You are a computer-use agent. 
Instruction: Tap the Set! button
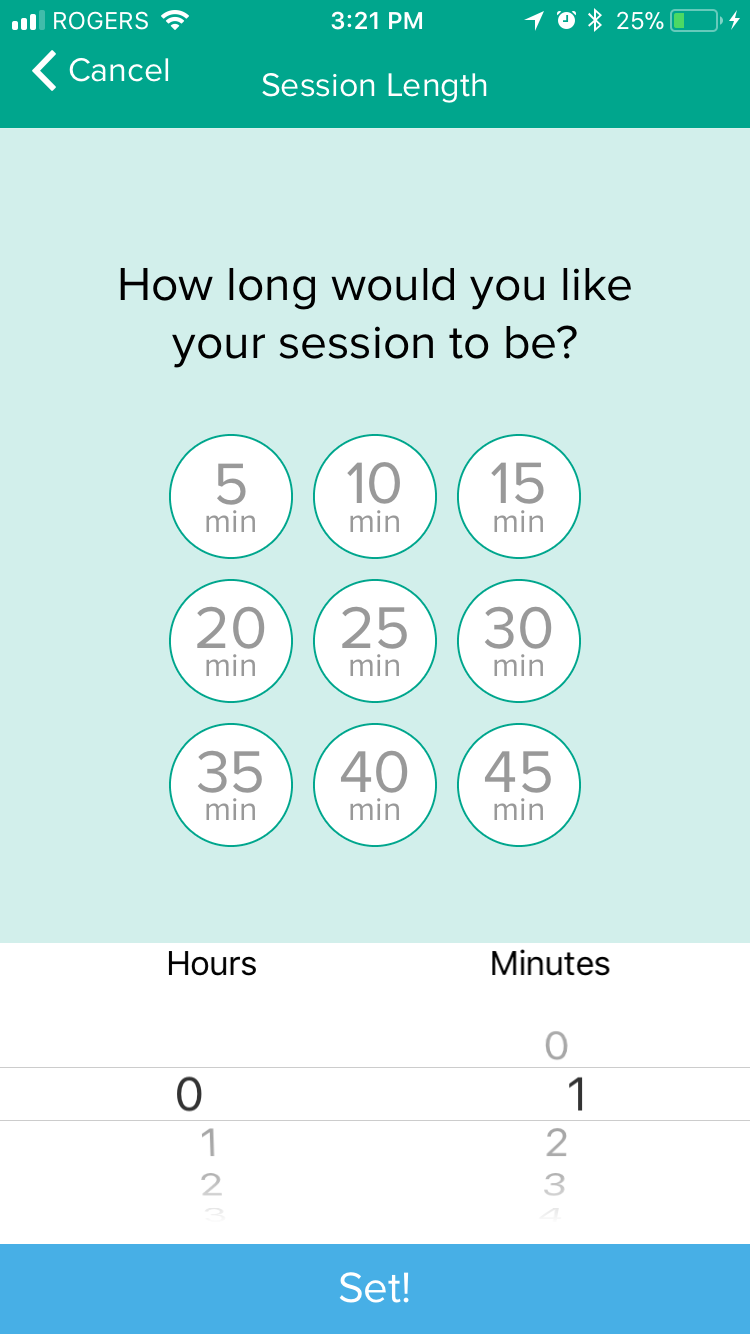coord(374,1289)
